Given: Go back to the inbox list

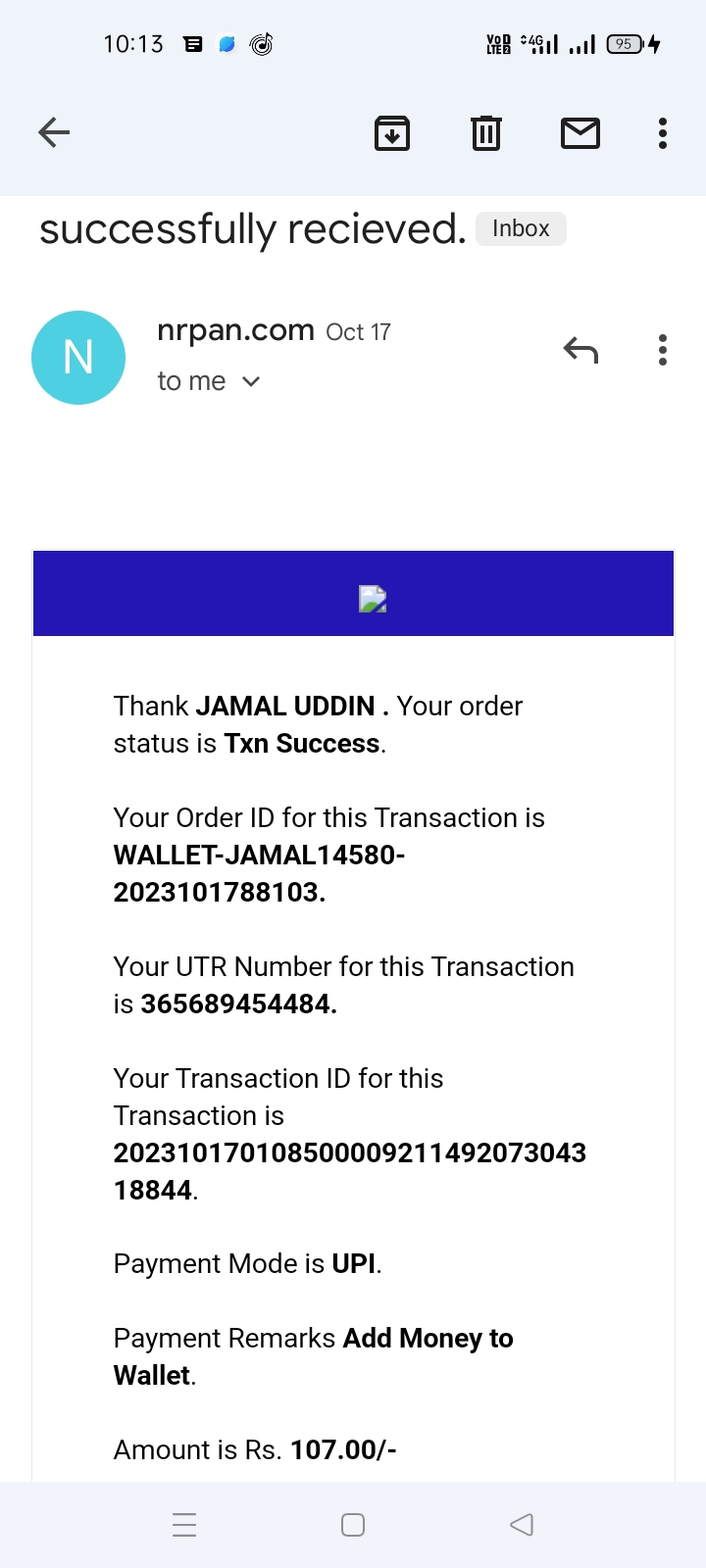Looking at the screenshot, I should (x=54, y=132).
